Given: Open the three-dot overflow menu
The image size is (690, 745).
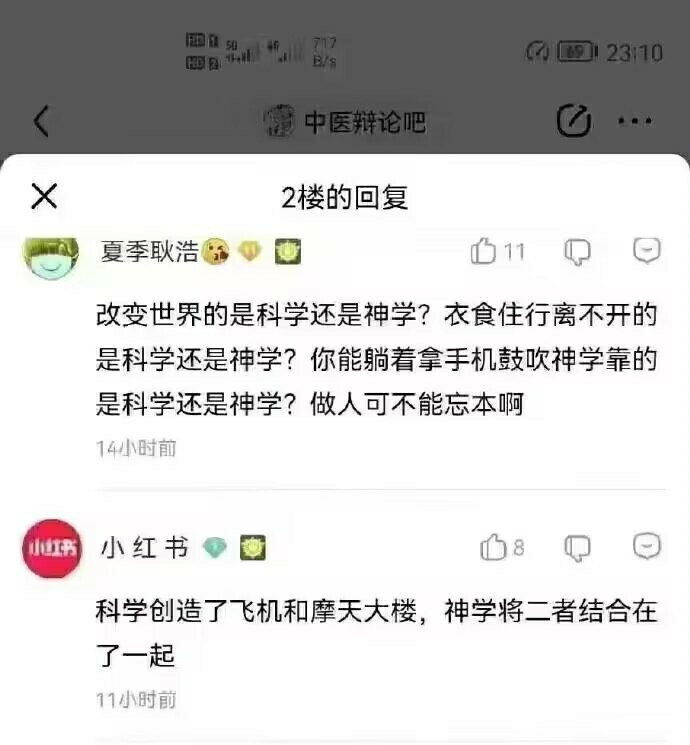Looking at the screenshot, I should [x=635, y=122].
